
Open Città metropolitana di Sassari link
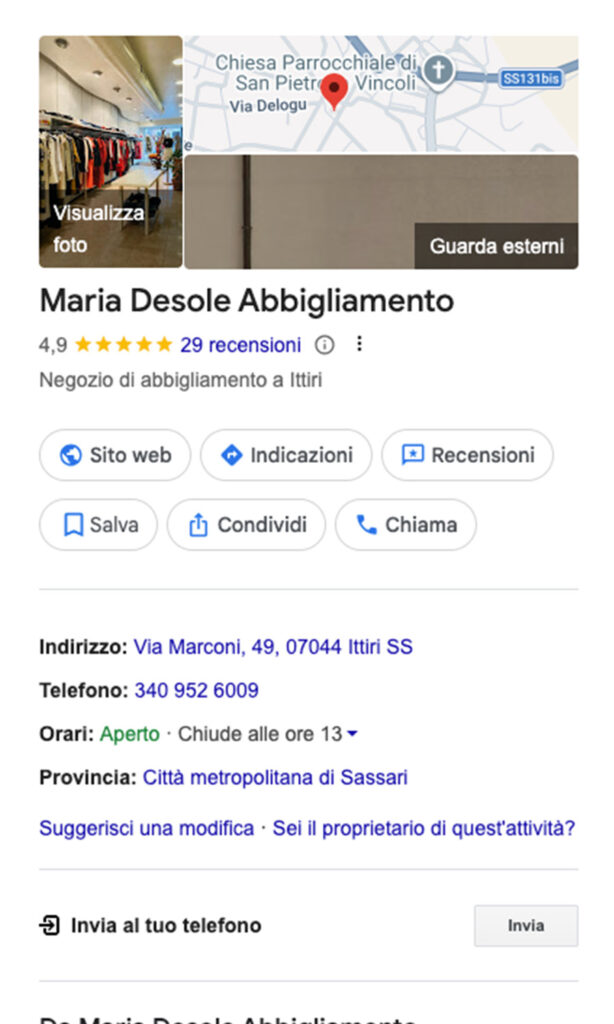[275, 777]
